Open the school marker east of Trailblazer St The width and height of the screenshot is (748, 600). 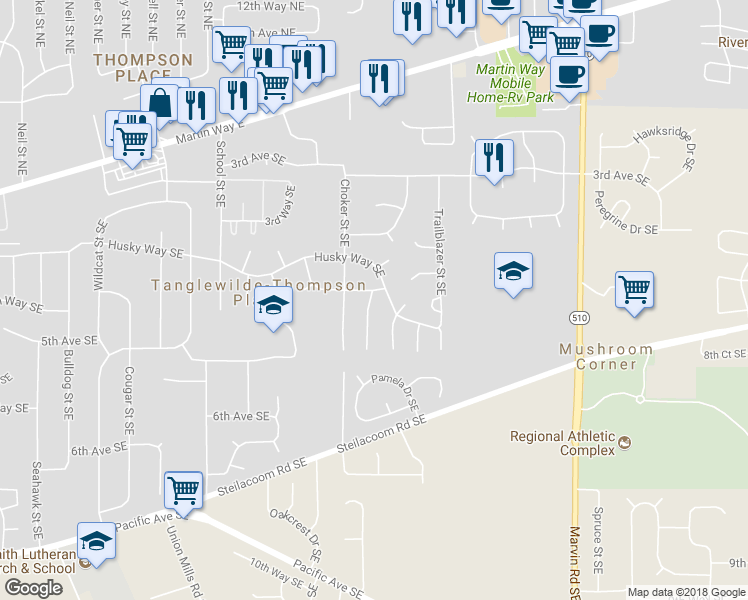(x=513, y=271)
